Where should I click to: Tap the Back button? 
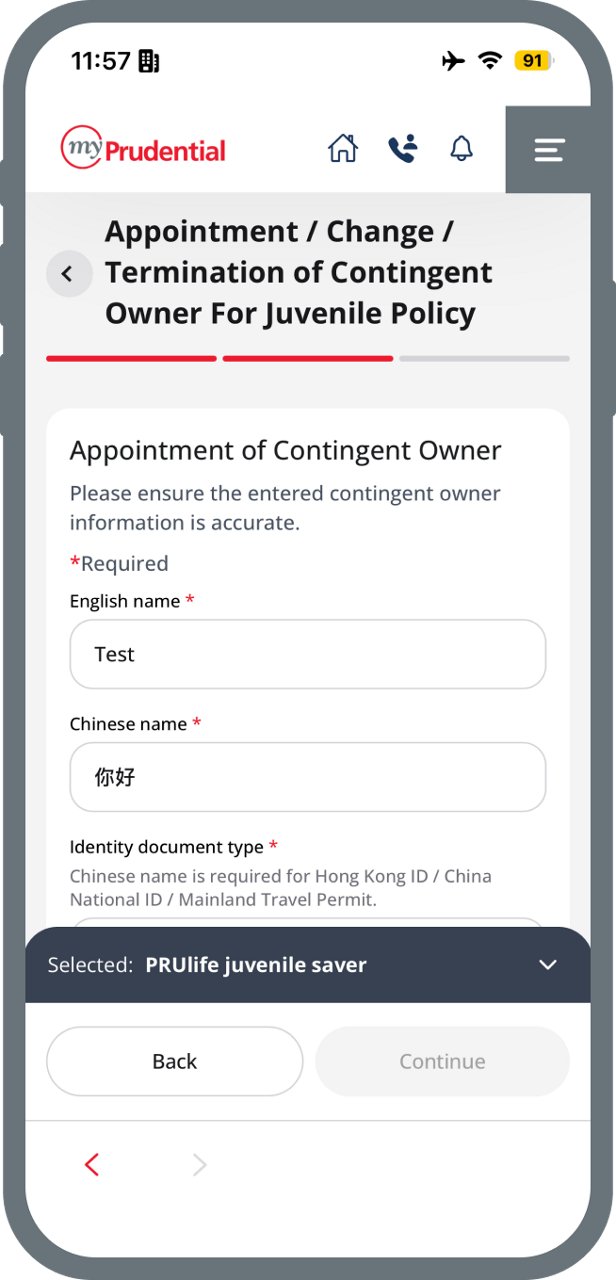[174, 1061]
